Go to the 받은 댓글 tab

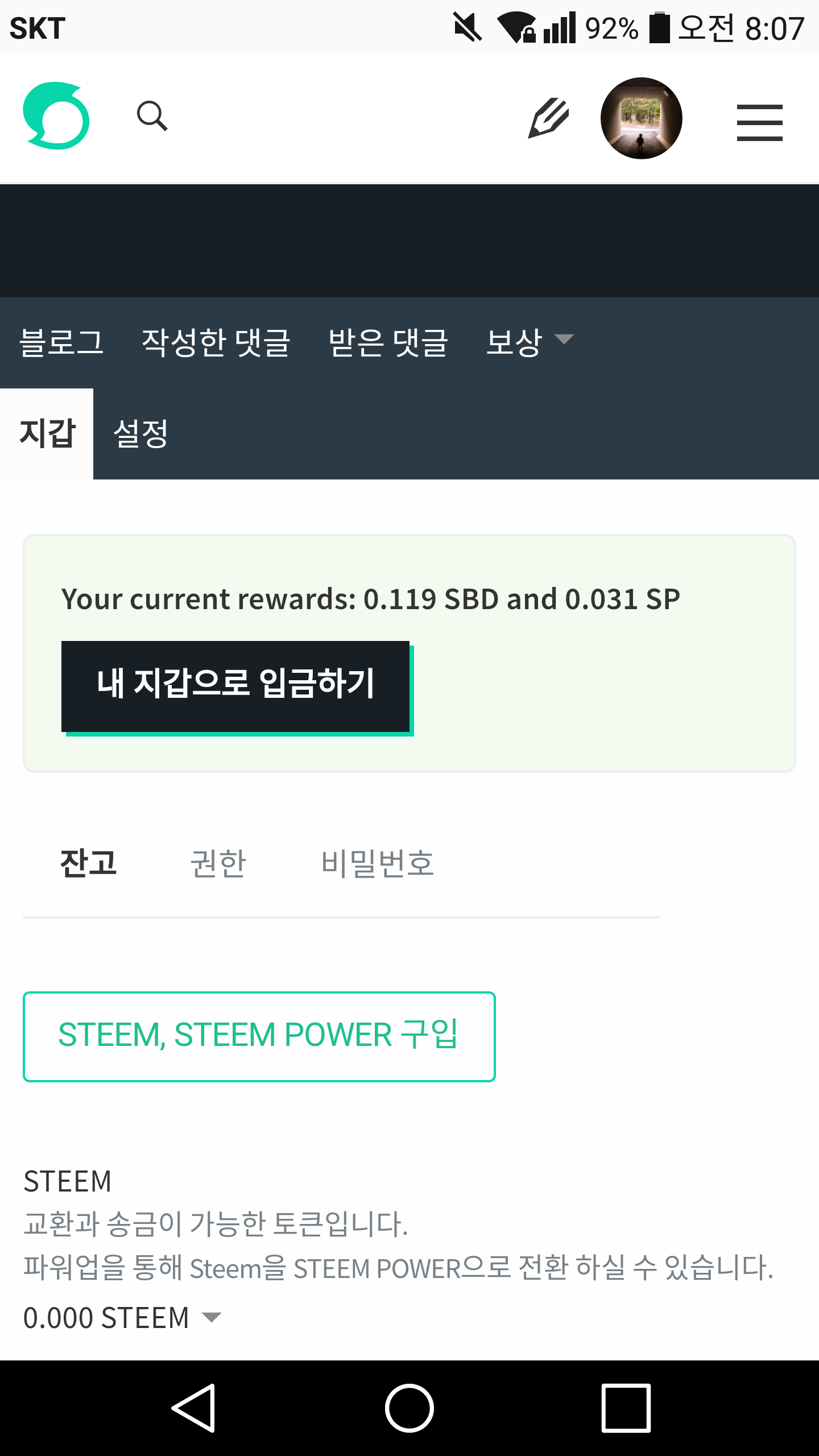pos(388,342)
